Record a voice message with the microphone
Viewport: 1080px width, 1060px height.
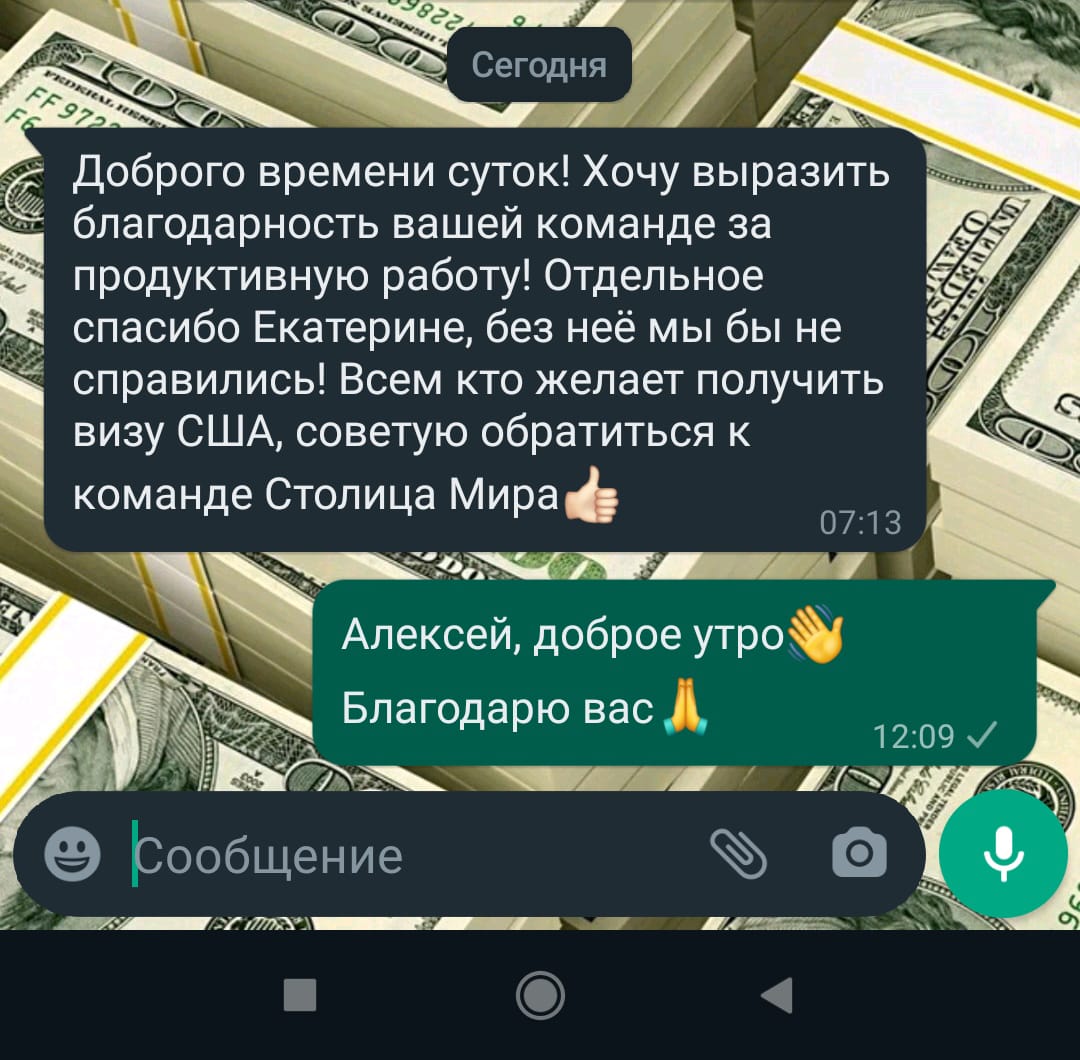[1003, 854]
